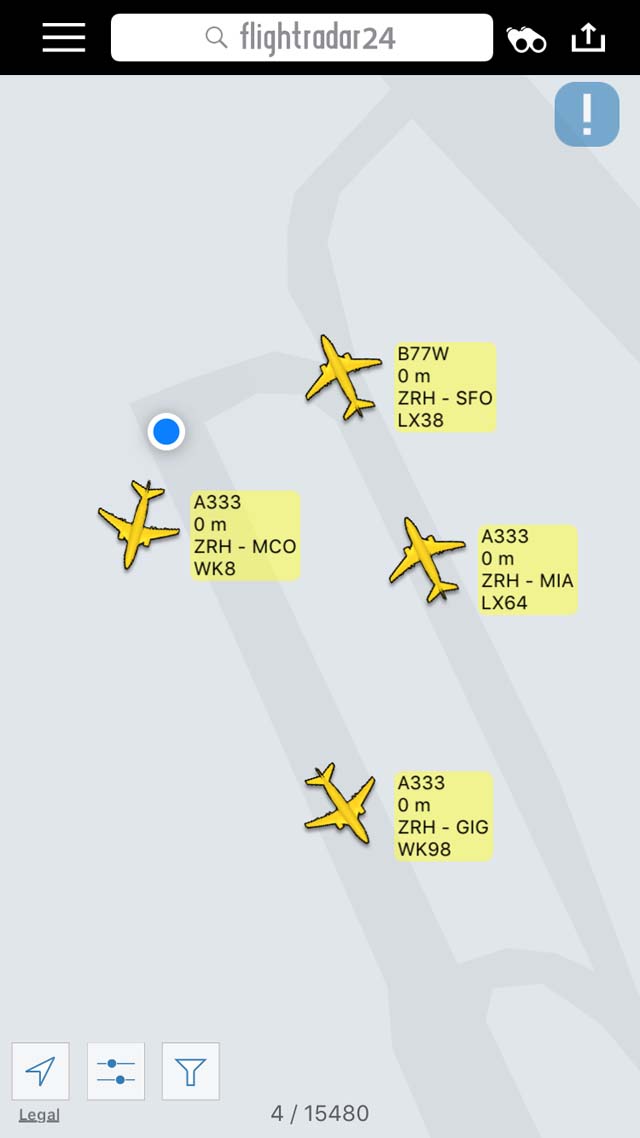Open the flight filter funnel
This screenshot has height=1138, width=640.
pyautogui.click(x=191, y=1071)
